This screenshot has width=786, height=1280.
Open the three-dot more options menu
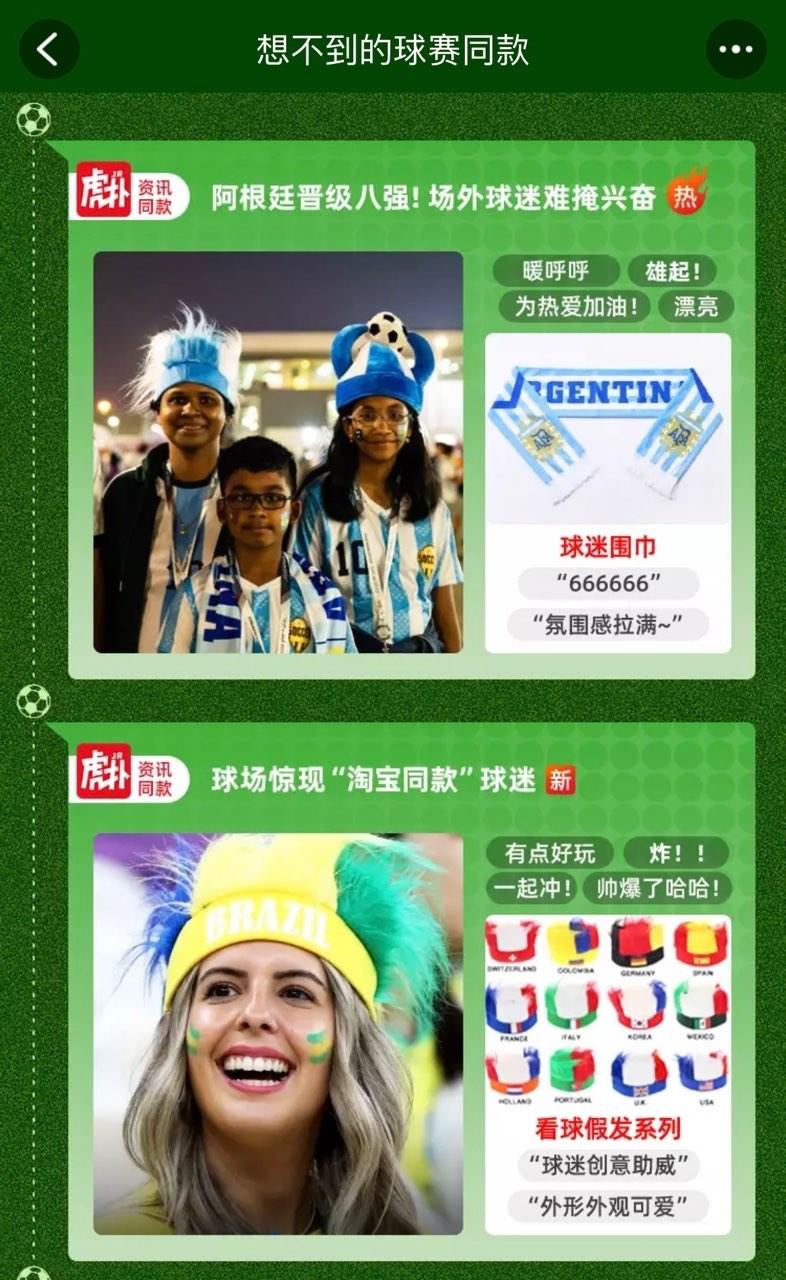tap(736, 49)
